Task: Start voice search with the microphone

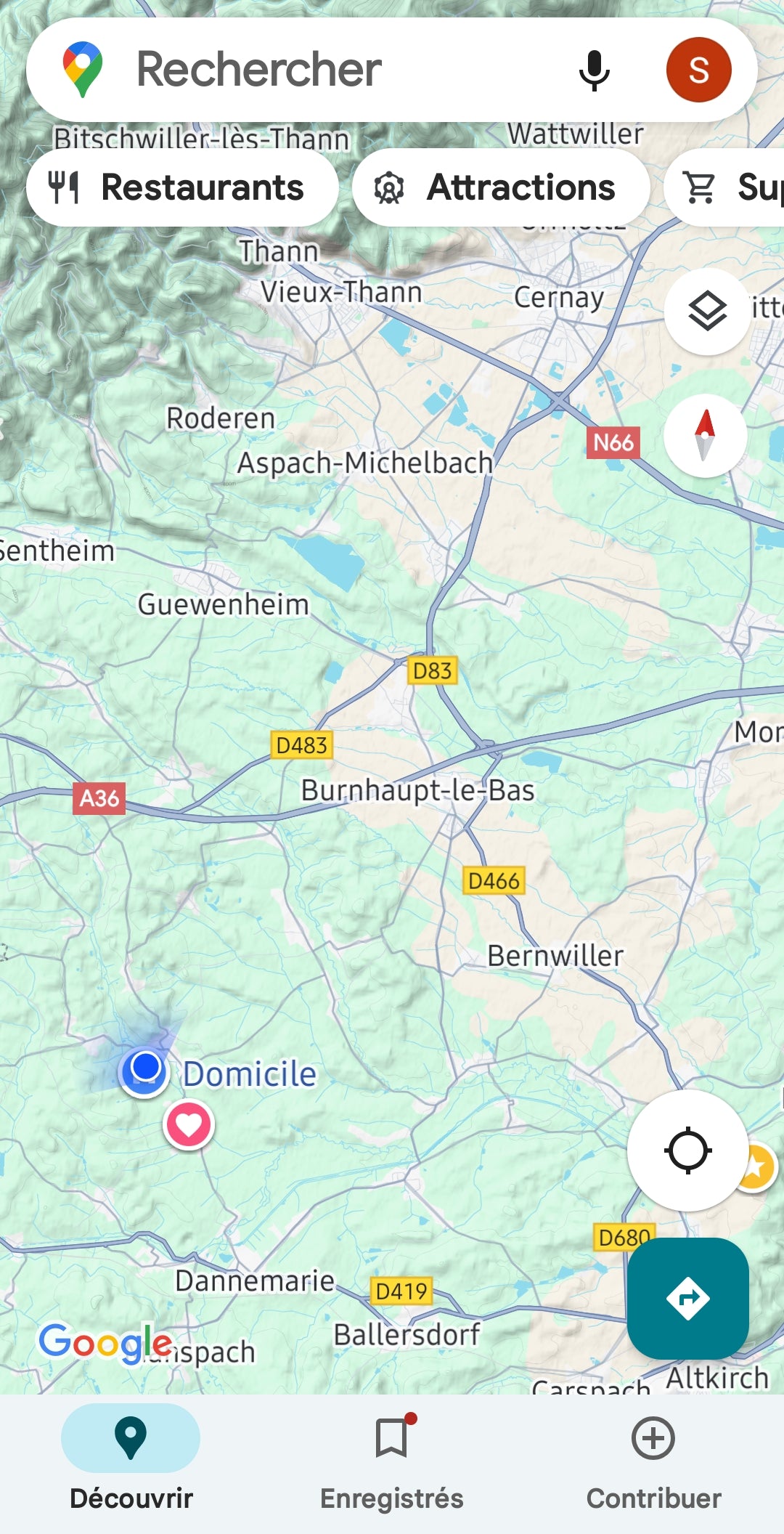Action: (594, 70)
